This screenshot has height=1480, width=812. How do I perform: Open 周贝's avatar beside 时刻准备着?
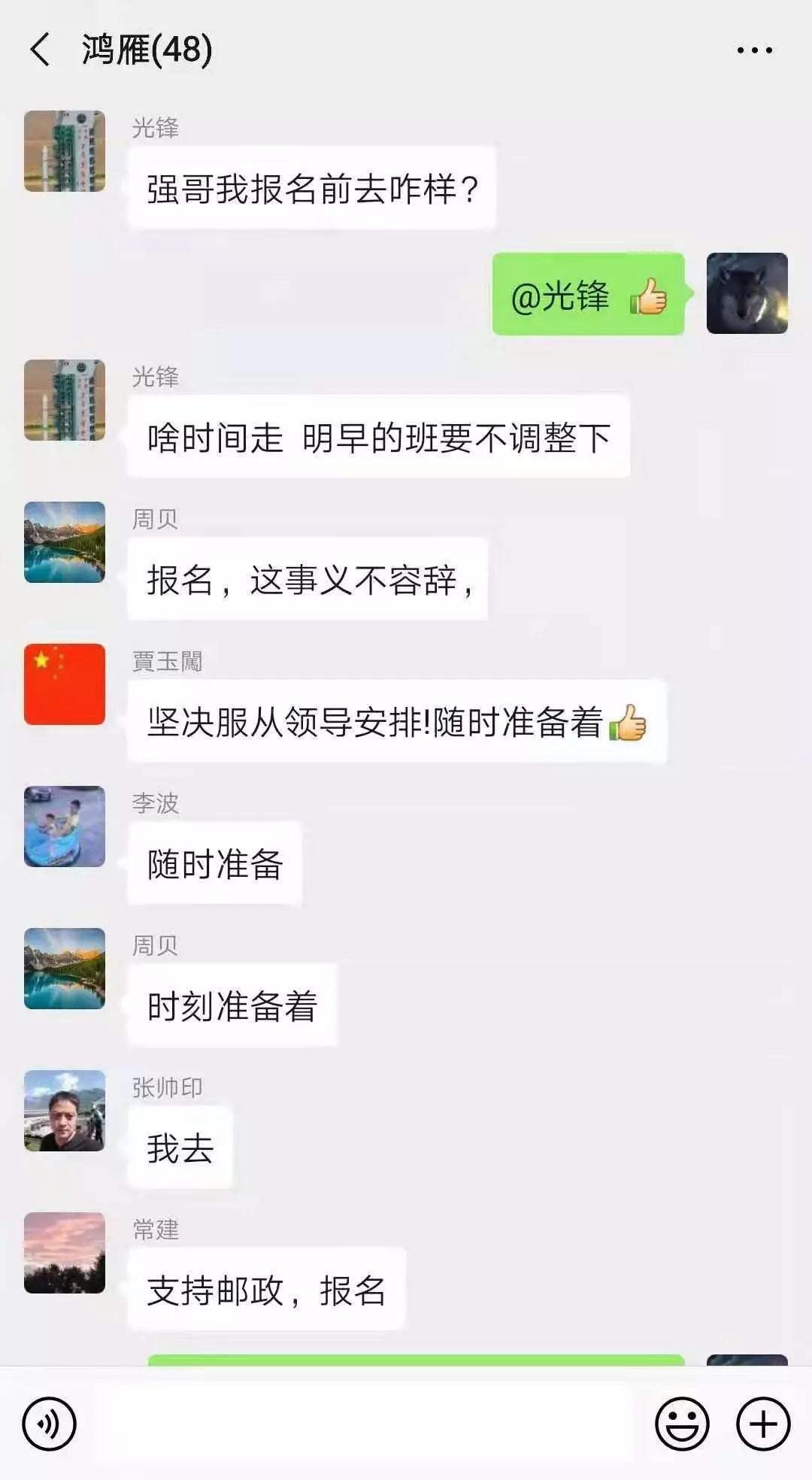(x=65, y=969)
